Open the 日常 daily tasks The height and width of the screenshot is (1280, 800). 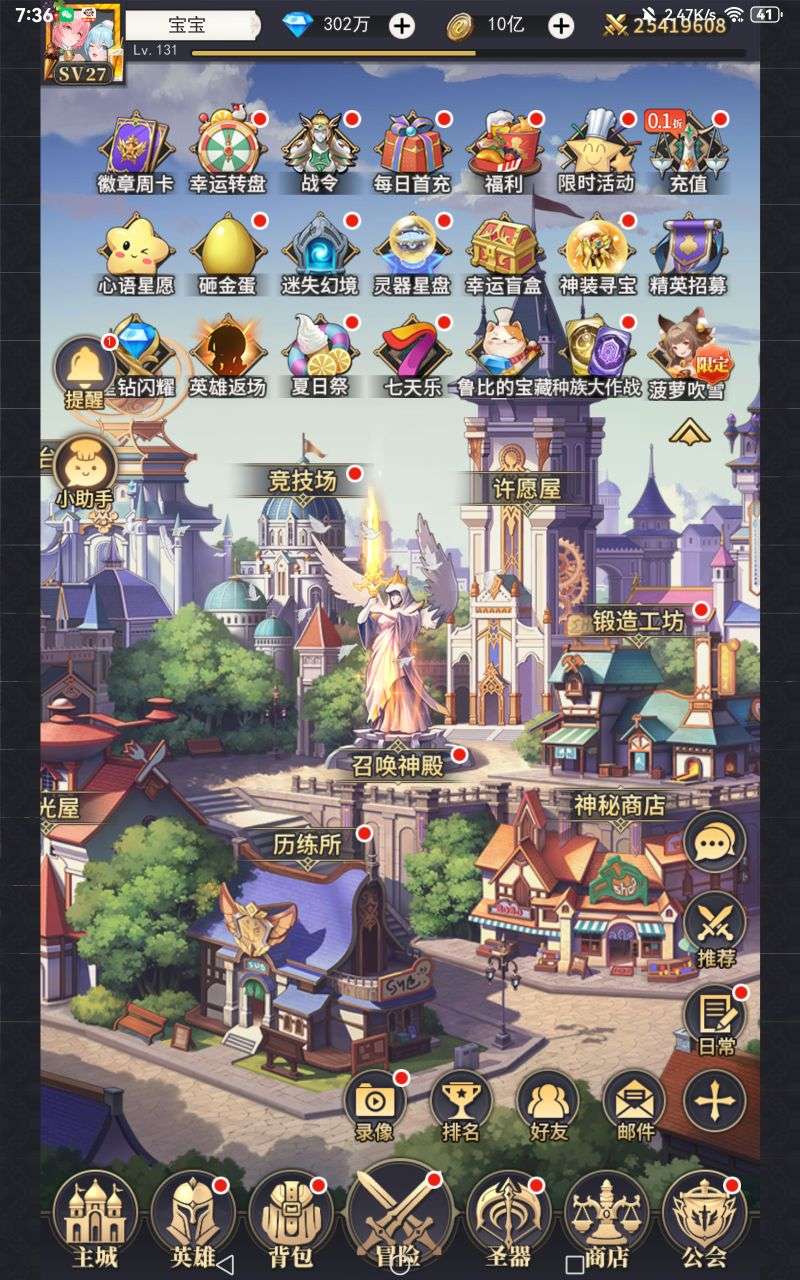pos(714,1020)
